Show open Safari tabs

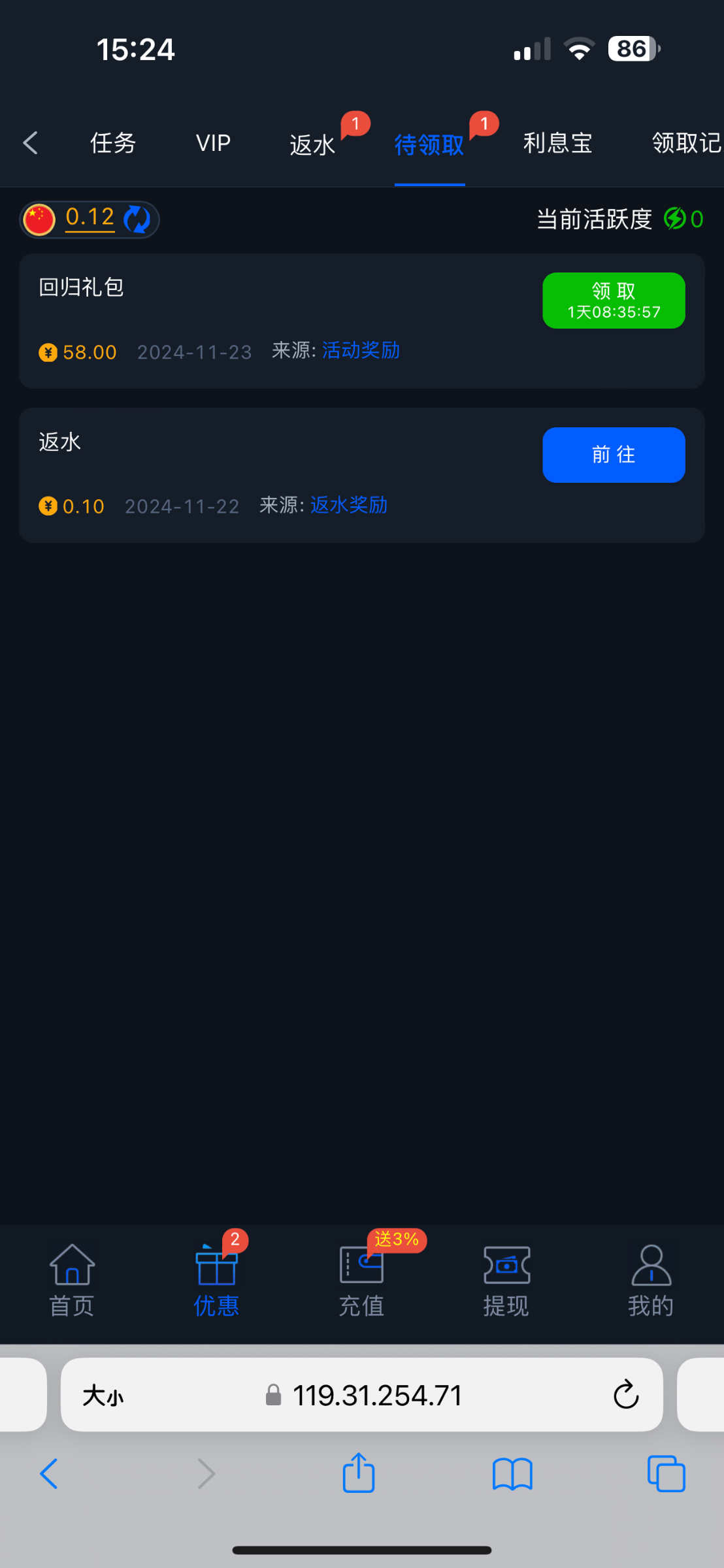[x=666, y=1474]
